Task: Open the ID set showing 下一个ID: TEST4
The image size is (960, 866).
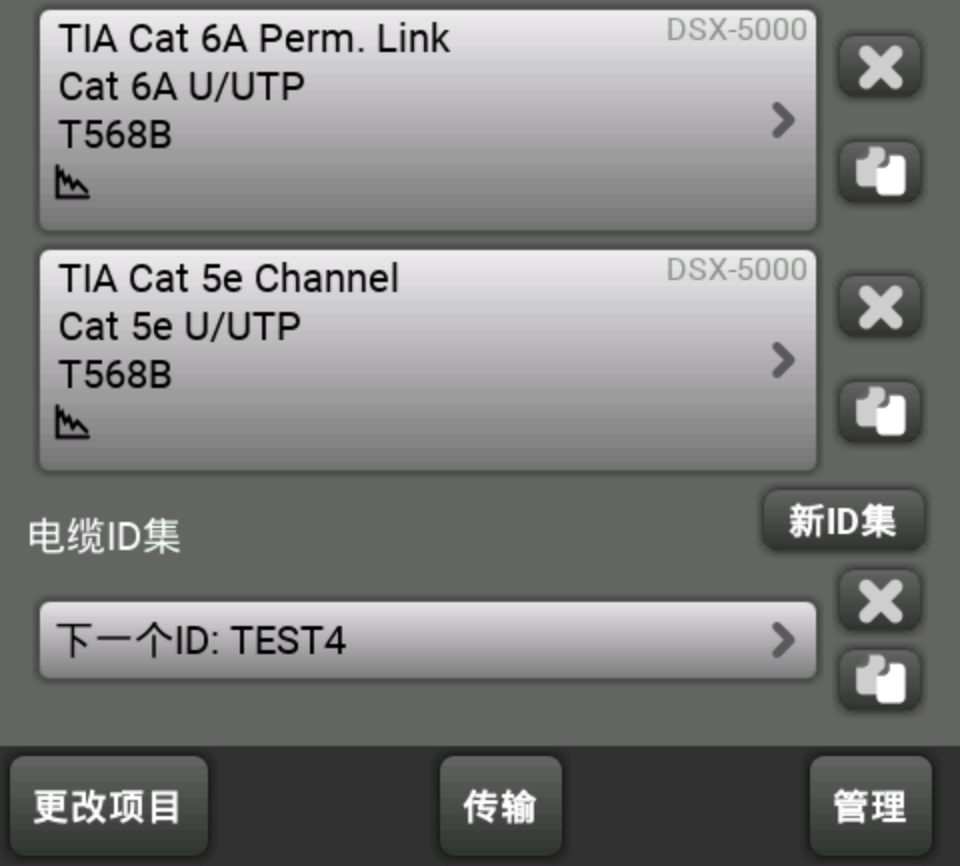Action: [x=428, y=640]
